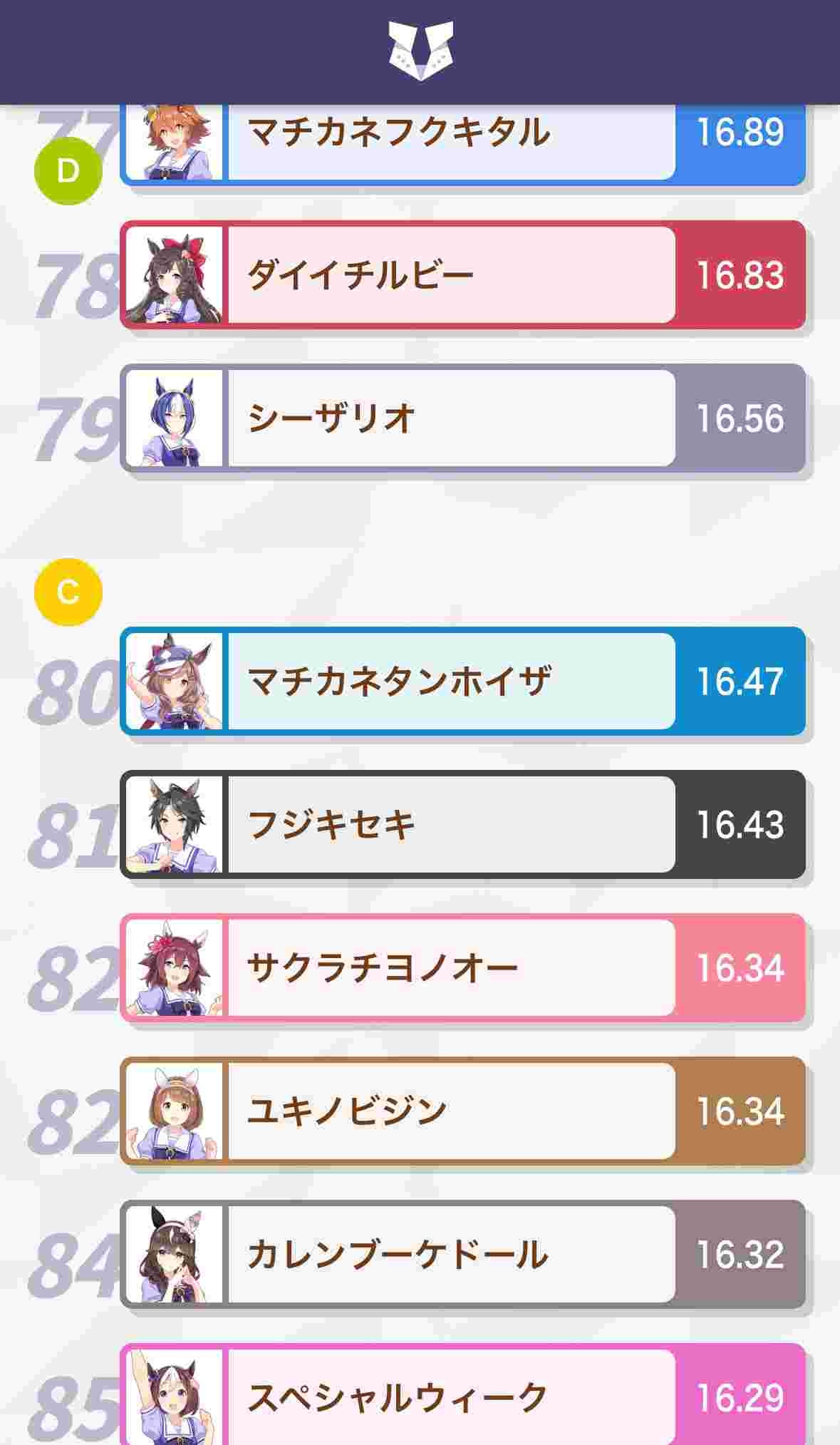View フジキセキ ranking row
The image size is (840, 1445).
coord(450,825)
